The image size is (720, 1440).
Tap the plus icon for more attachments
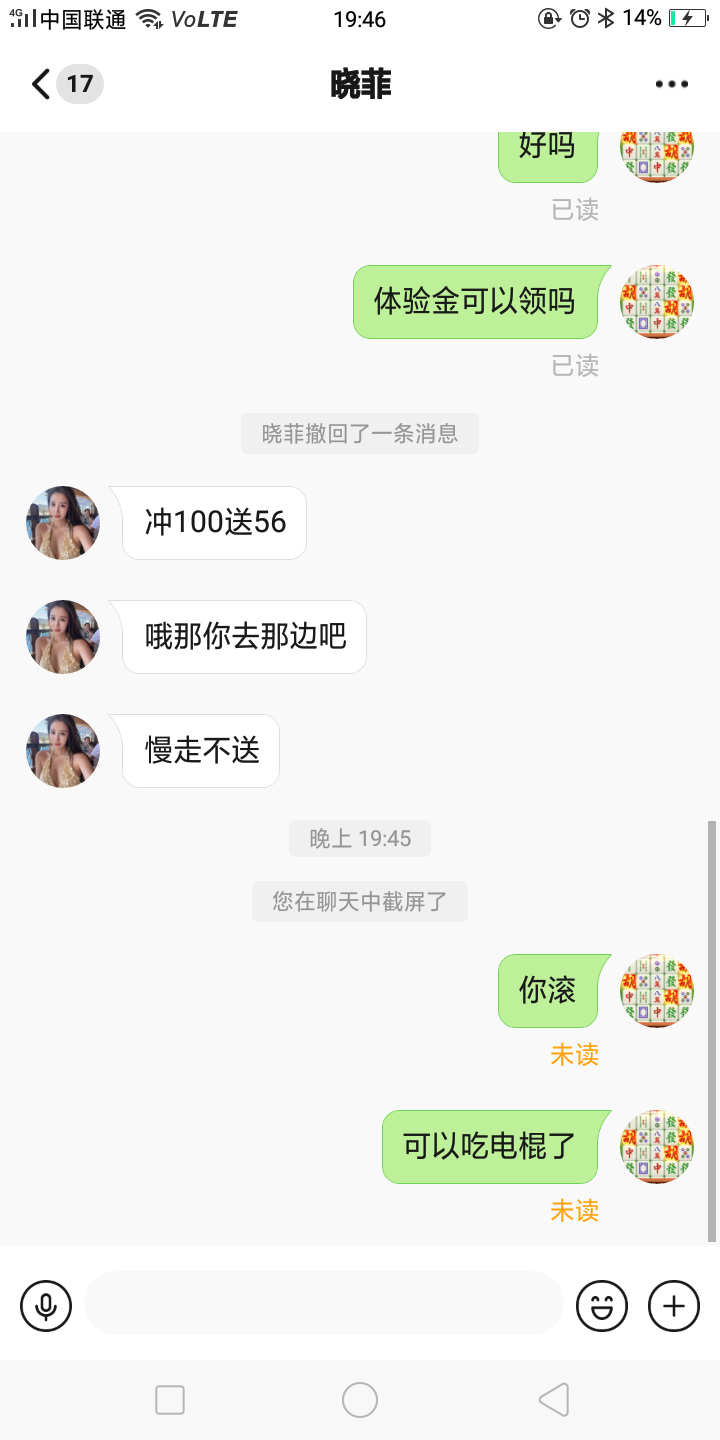(673, 1305)
